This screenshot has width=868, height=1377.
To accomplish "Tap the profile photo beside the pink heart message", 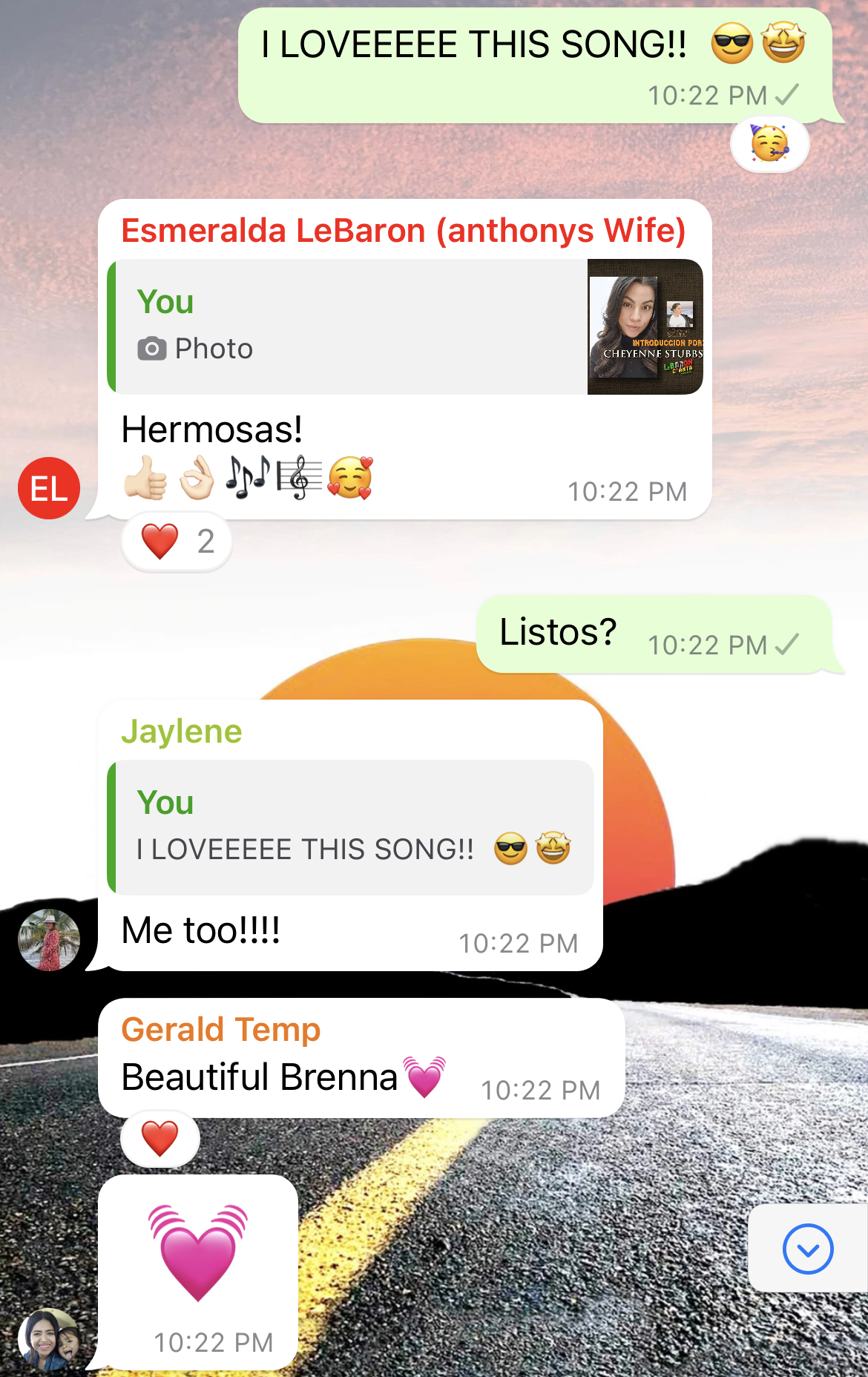I will [49, 1339].
